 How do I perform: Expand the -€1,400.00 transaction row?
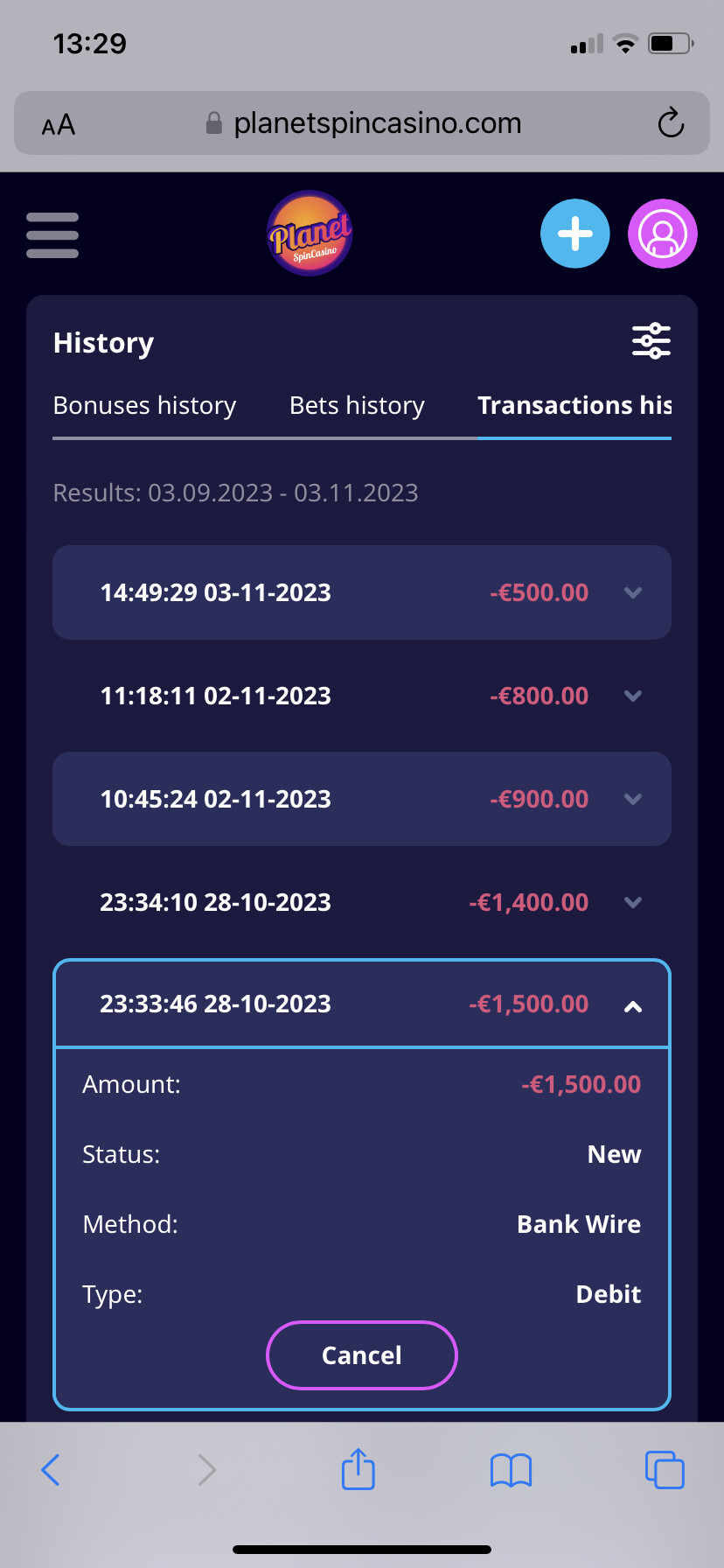[x=362, y=902]
